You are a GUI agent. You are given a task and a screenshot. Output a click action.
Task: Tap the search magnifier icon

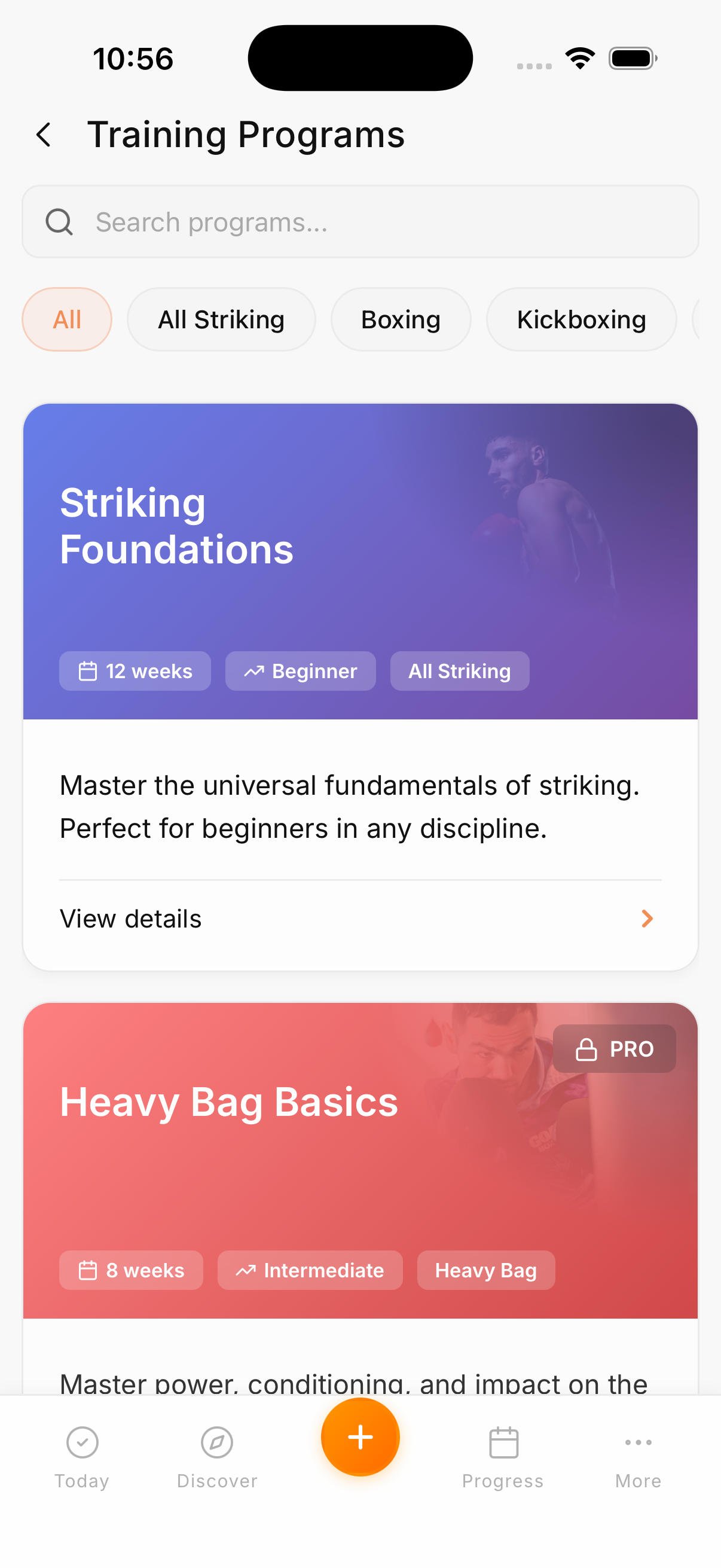(x=59, y=221)
